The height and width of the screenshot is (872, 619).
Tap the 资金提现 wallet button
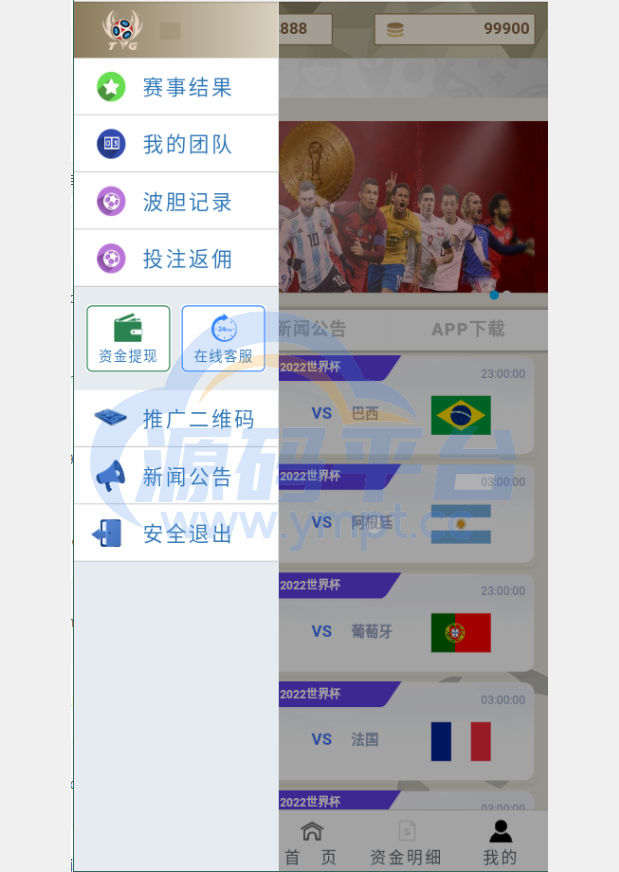pos(128,338)
